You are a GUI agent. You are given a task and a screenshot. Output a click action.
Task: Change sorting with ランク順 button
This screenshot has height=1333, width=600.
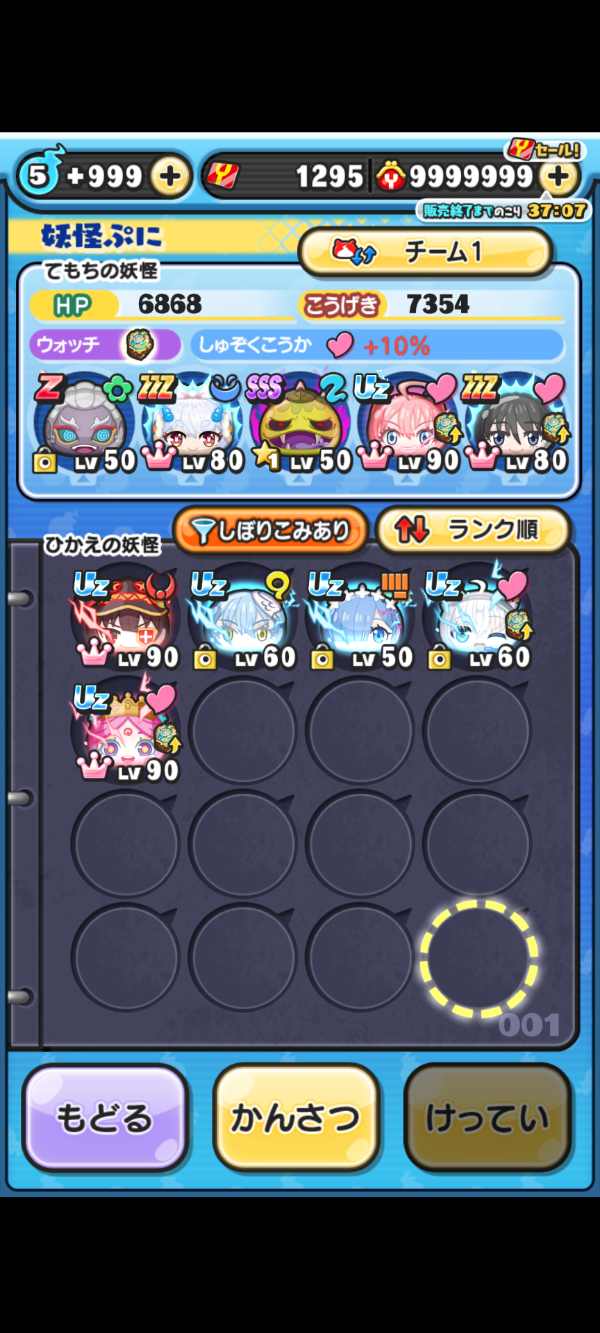point(472,531)
